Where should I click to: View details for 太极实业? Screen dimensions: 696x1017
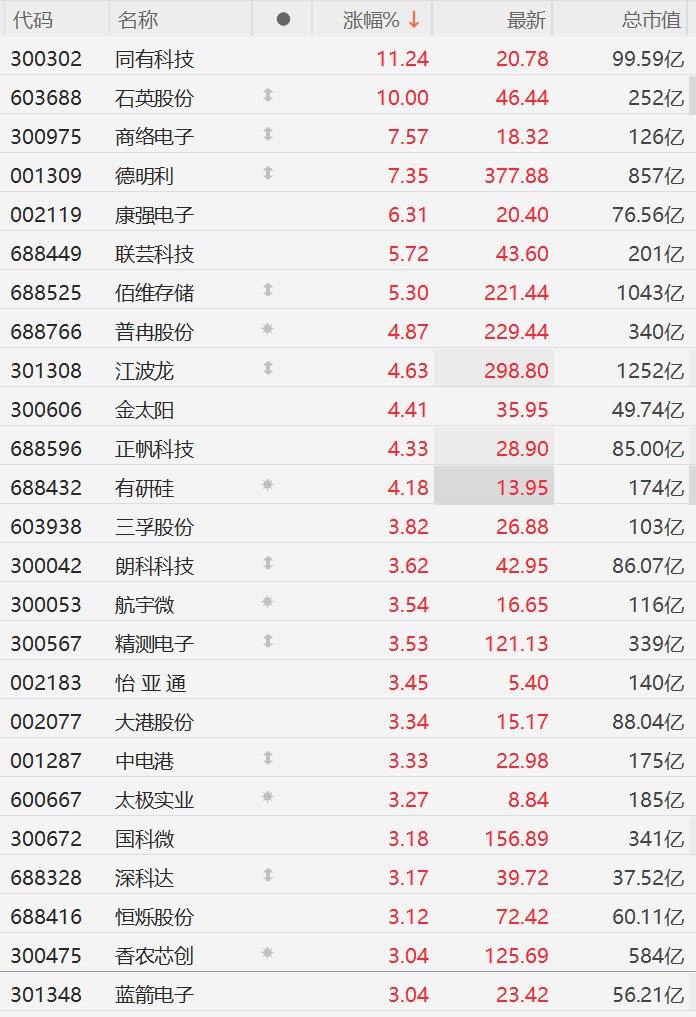click(348, 799)
